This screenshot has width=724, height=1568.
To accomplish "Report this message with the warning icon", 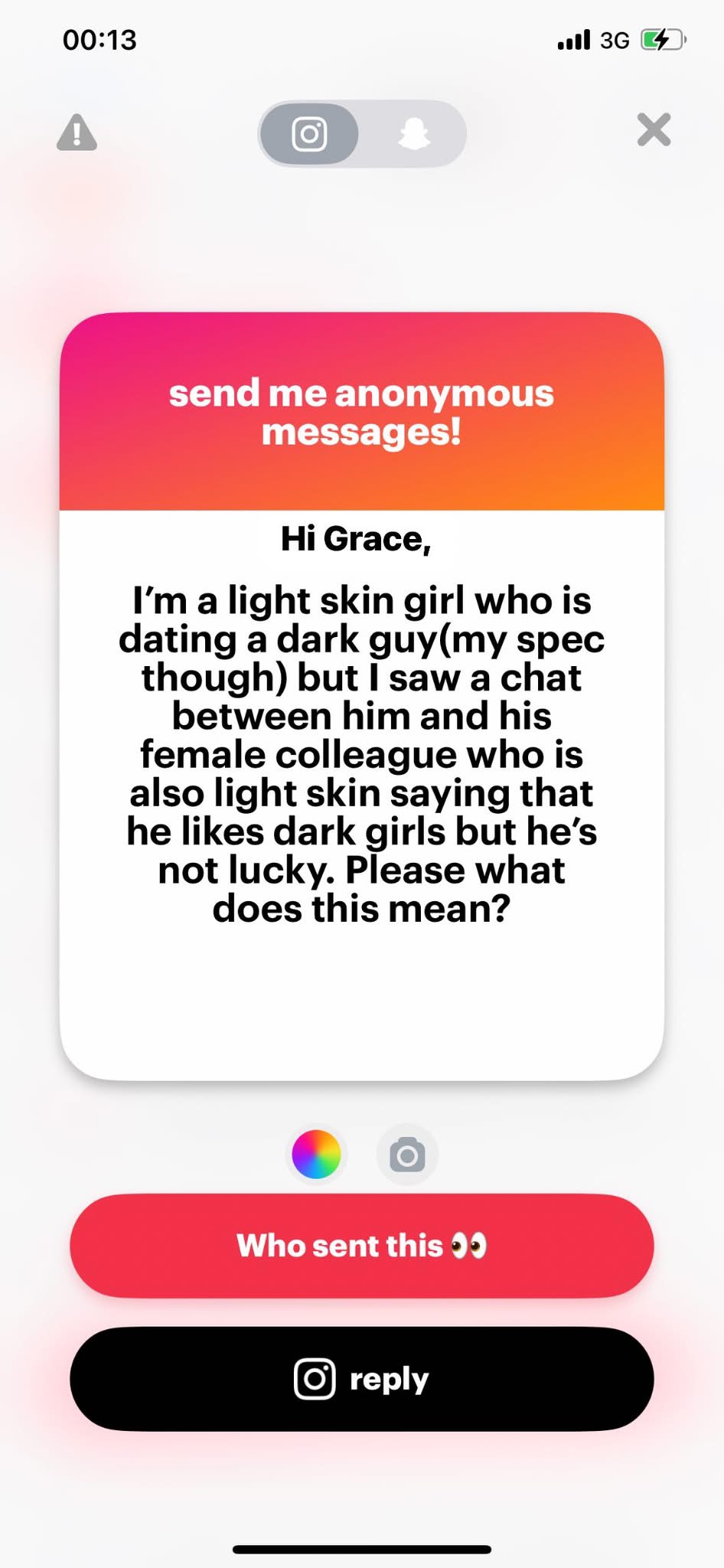I will (x=77, y=132).
